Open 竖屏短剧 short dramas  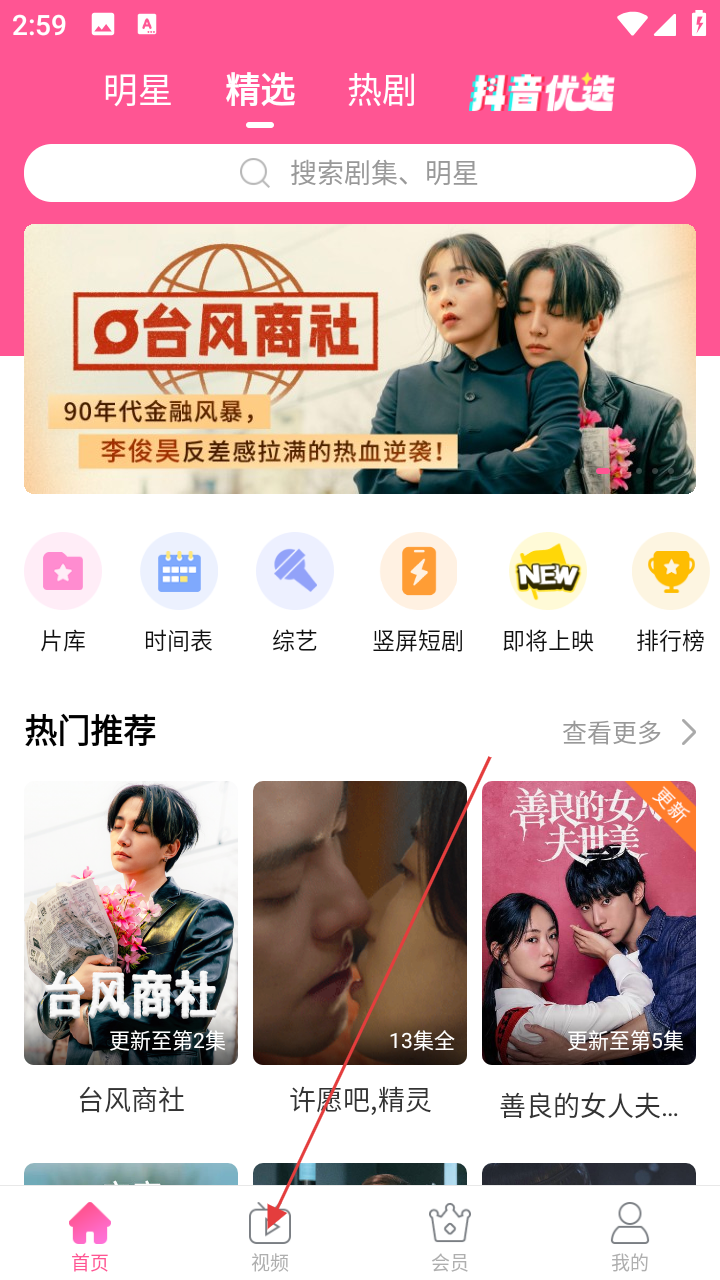click(418, 592)
